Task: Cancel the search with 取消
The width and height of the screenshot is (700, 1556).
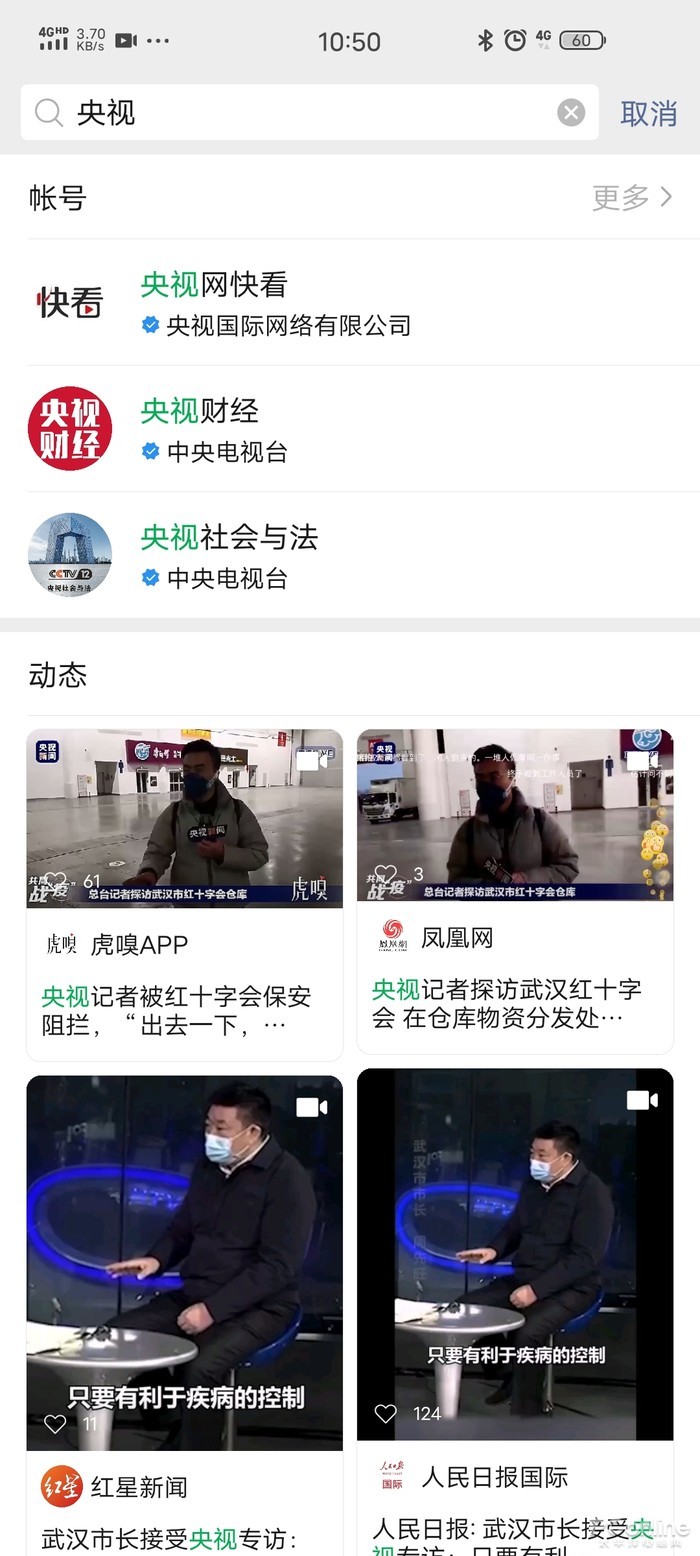Action: (x=648, y=113)
